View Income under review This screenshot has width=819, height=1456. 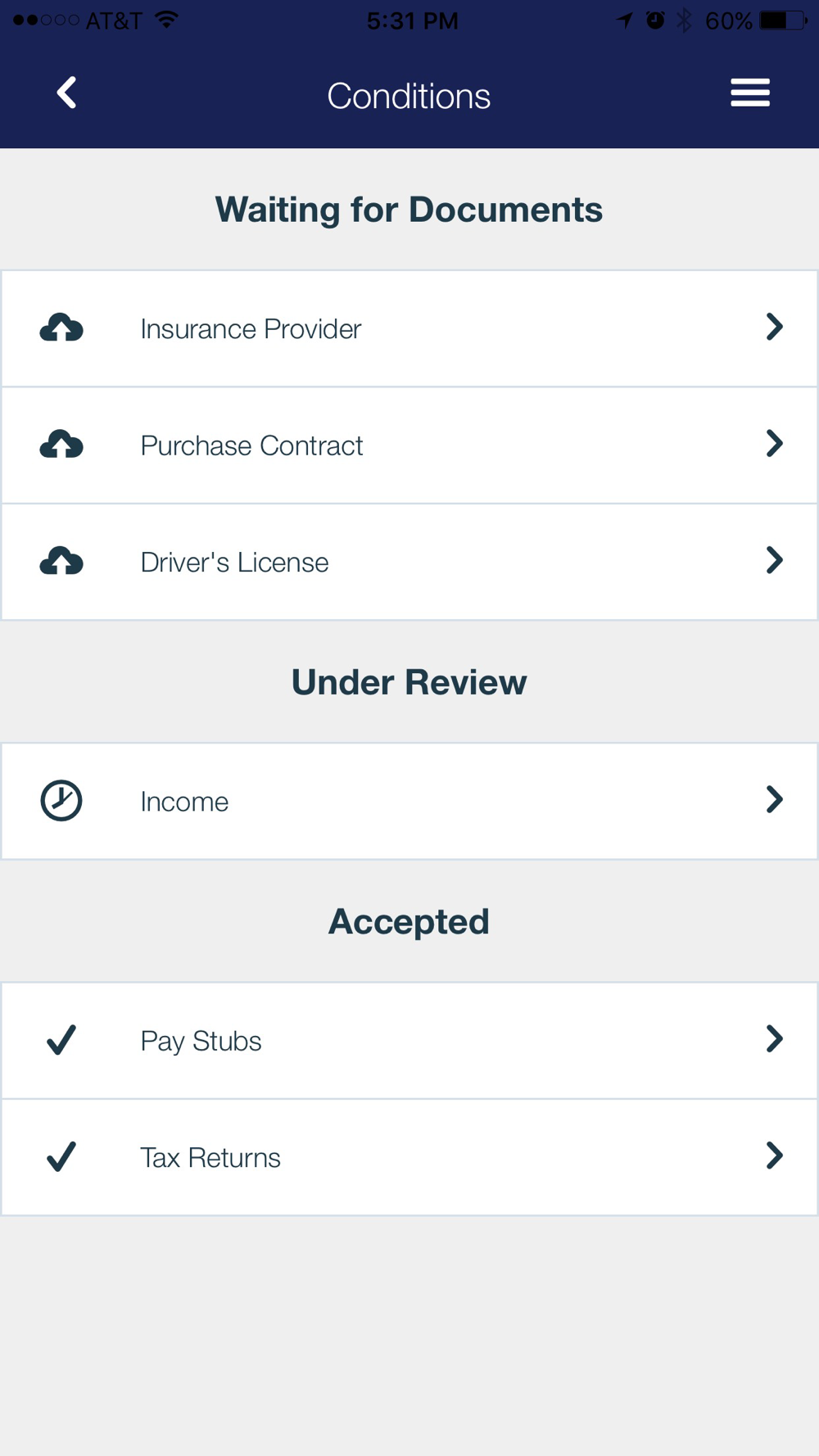(x=409, y=801)
